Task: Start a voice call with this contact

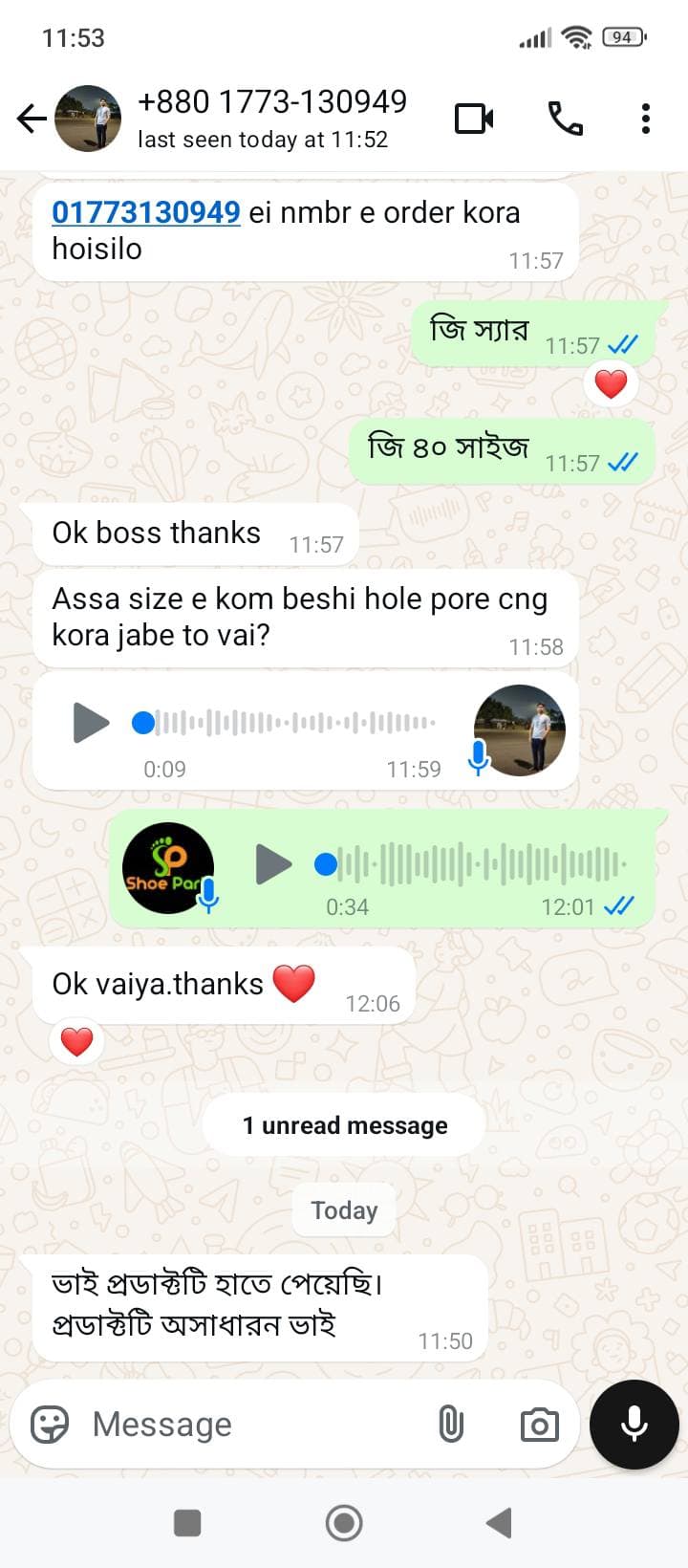Action: click(565, 119)
